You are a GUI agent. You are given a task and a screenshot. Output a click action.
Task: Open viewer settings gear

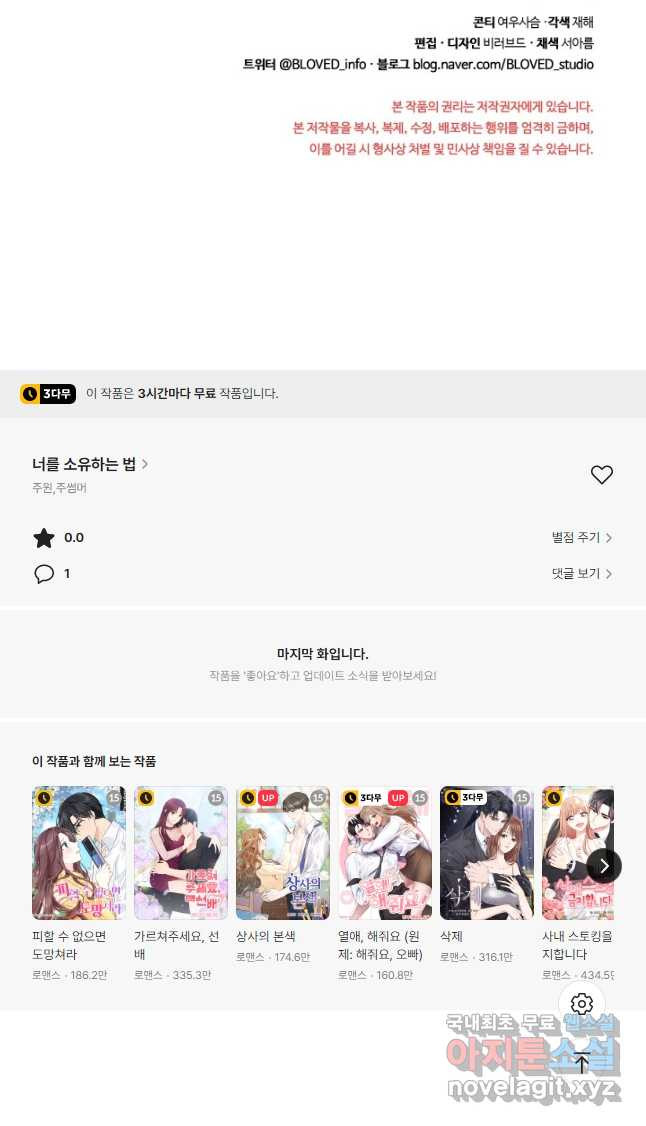(582, 1004)
